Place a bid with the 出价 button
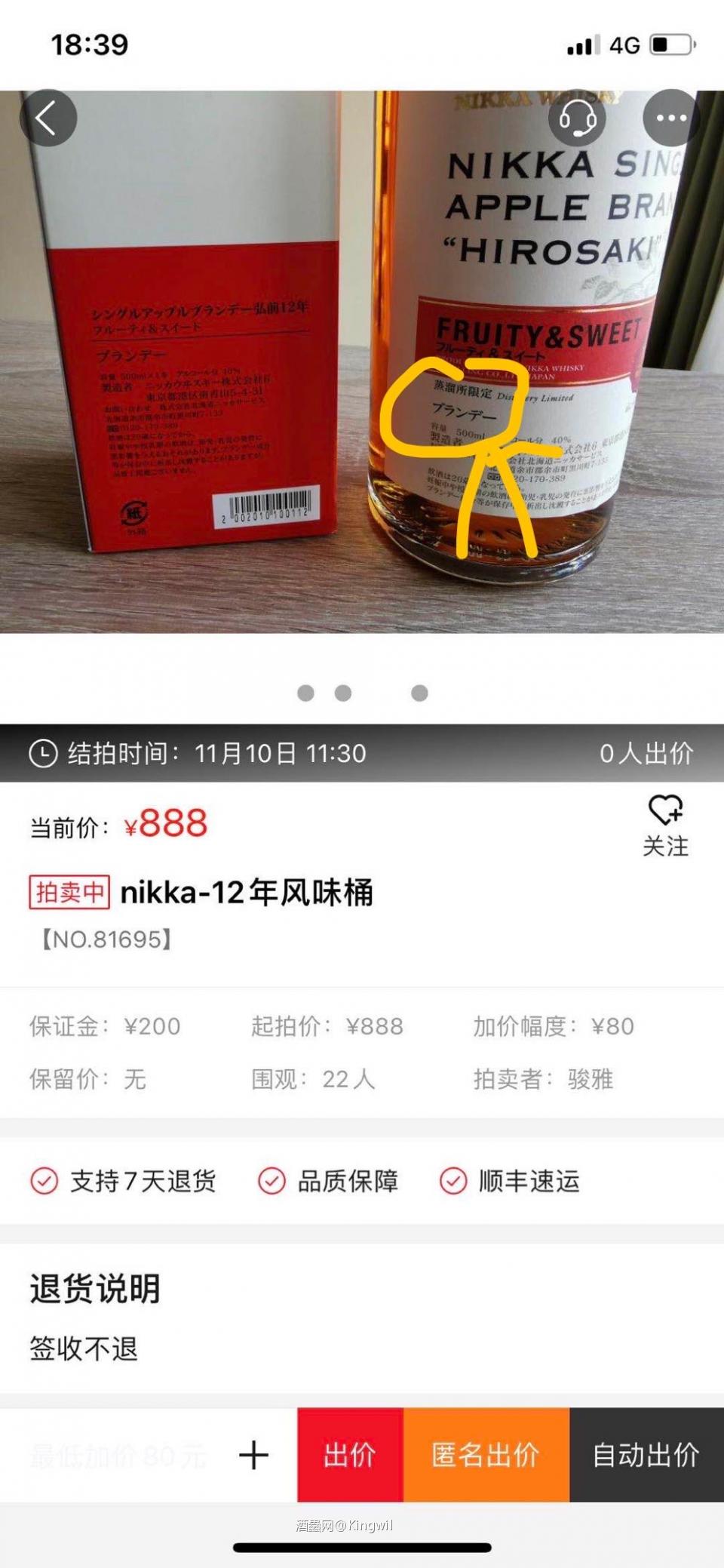The width and height of the screenshot is (724, 1568). point(349,1454)
